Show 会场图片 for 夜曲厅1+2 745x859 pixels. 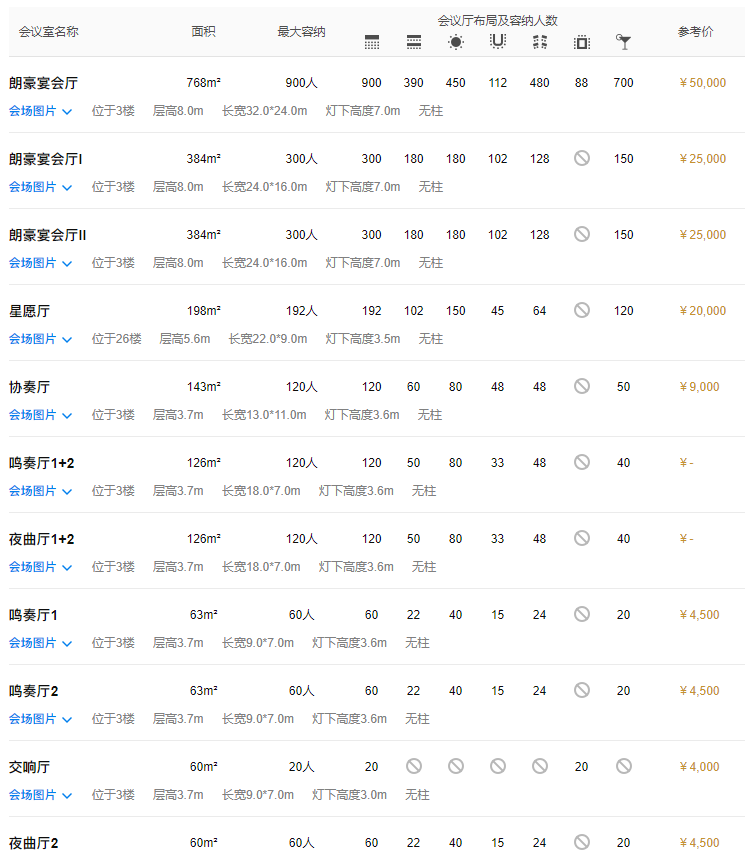pos(40,567)
